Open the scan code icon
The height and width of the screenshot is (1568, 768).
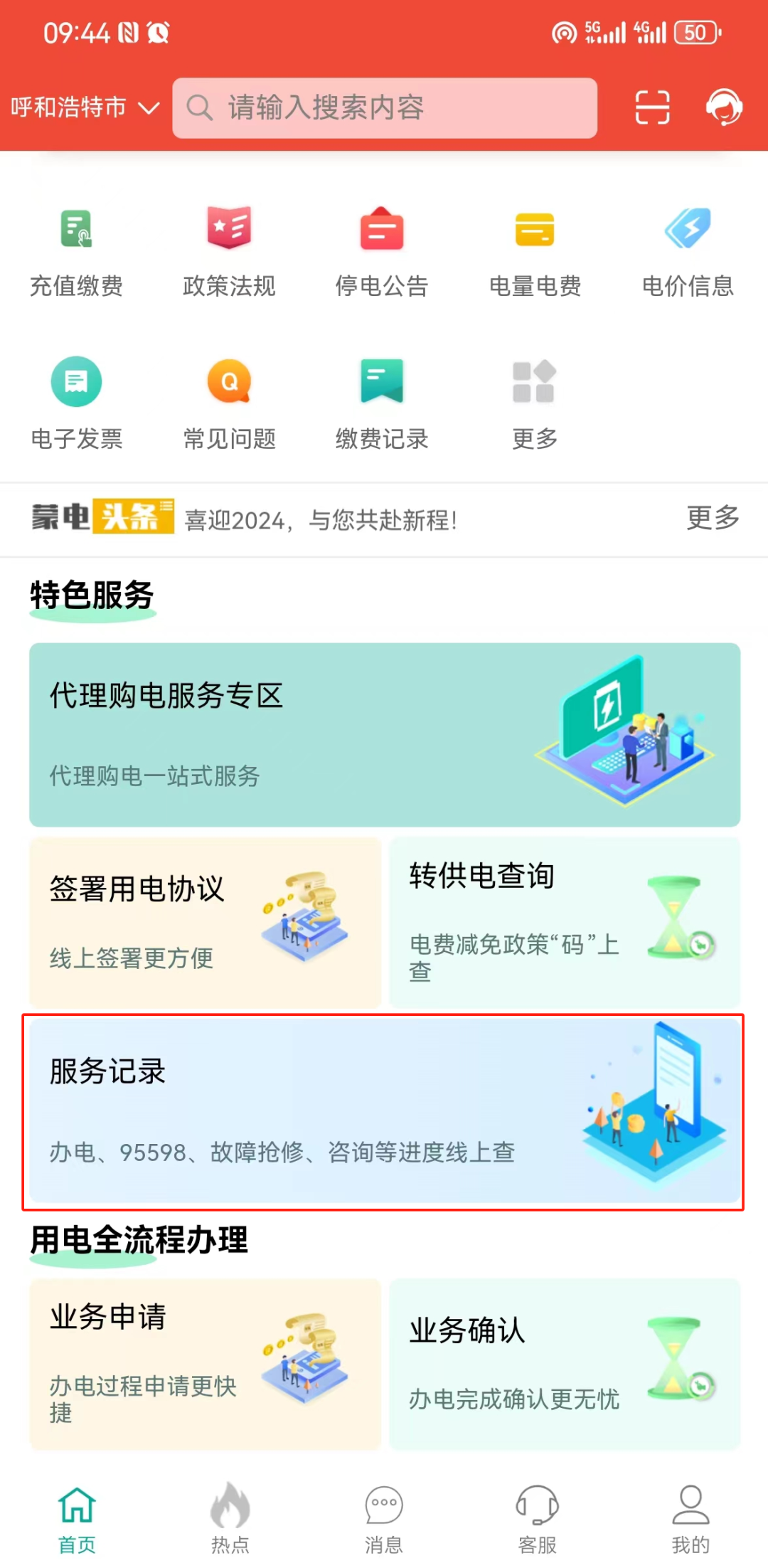[x=652, y=107]
